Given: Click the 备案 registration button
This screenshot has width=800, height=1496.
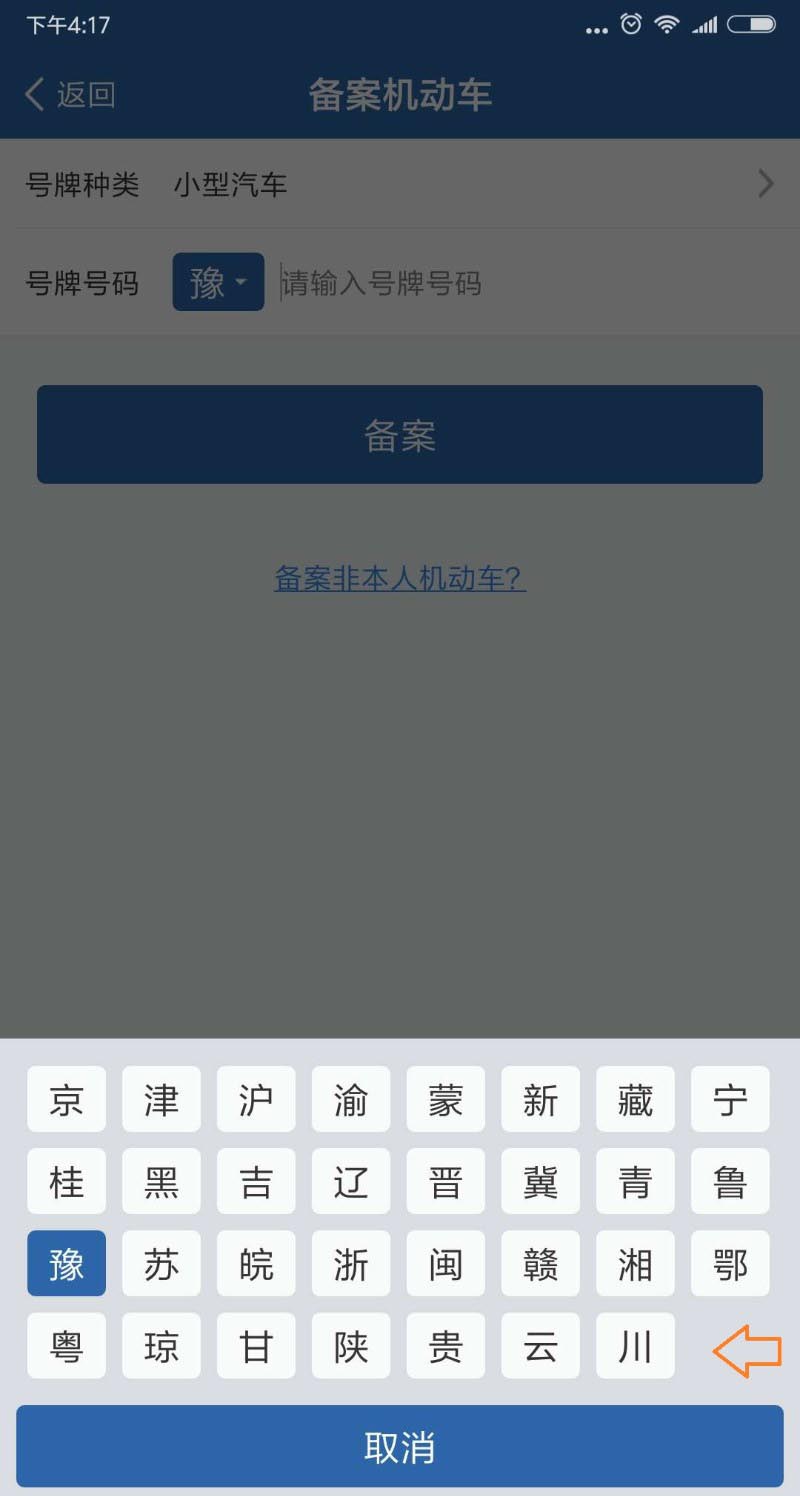Looking at the screenshot, I should coord(400,433).
